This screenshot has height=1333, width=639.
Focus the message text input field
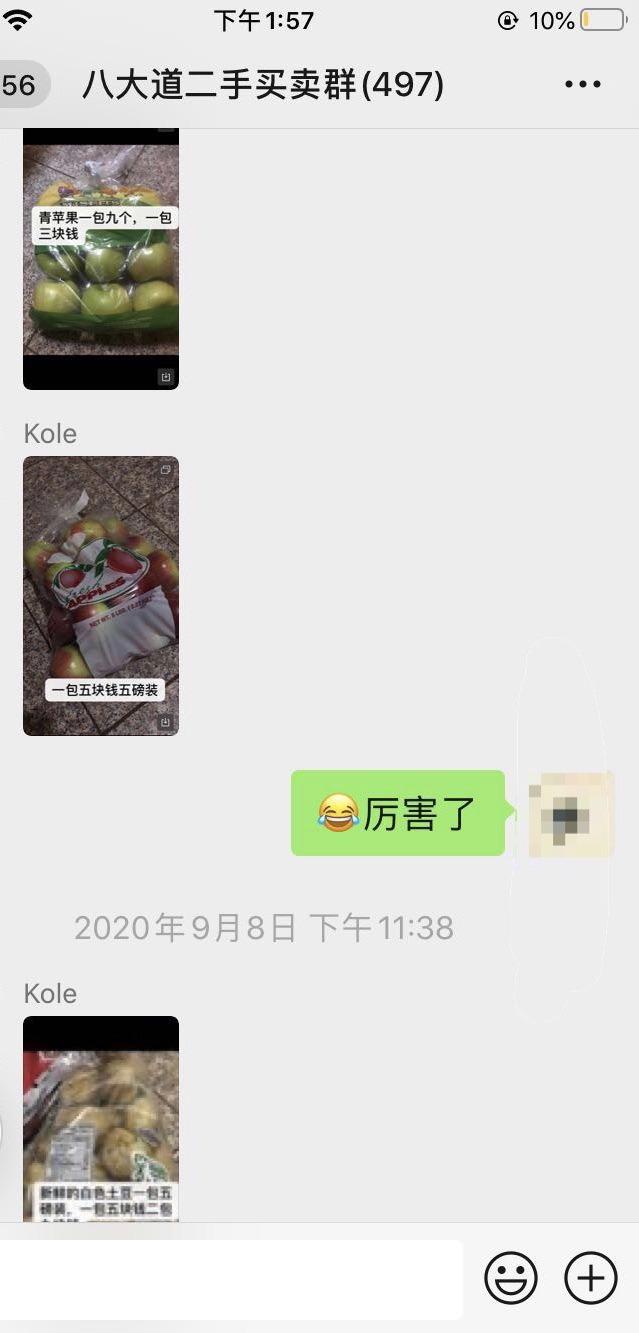pos(231,1279)
